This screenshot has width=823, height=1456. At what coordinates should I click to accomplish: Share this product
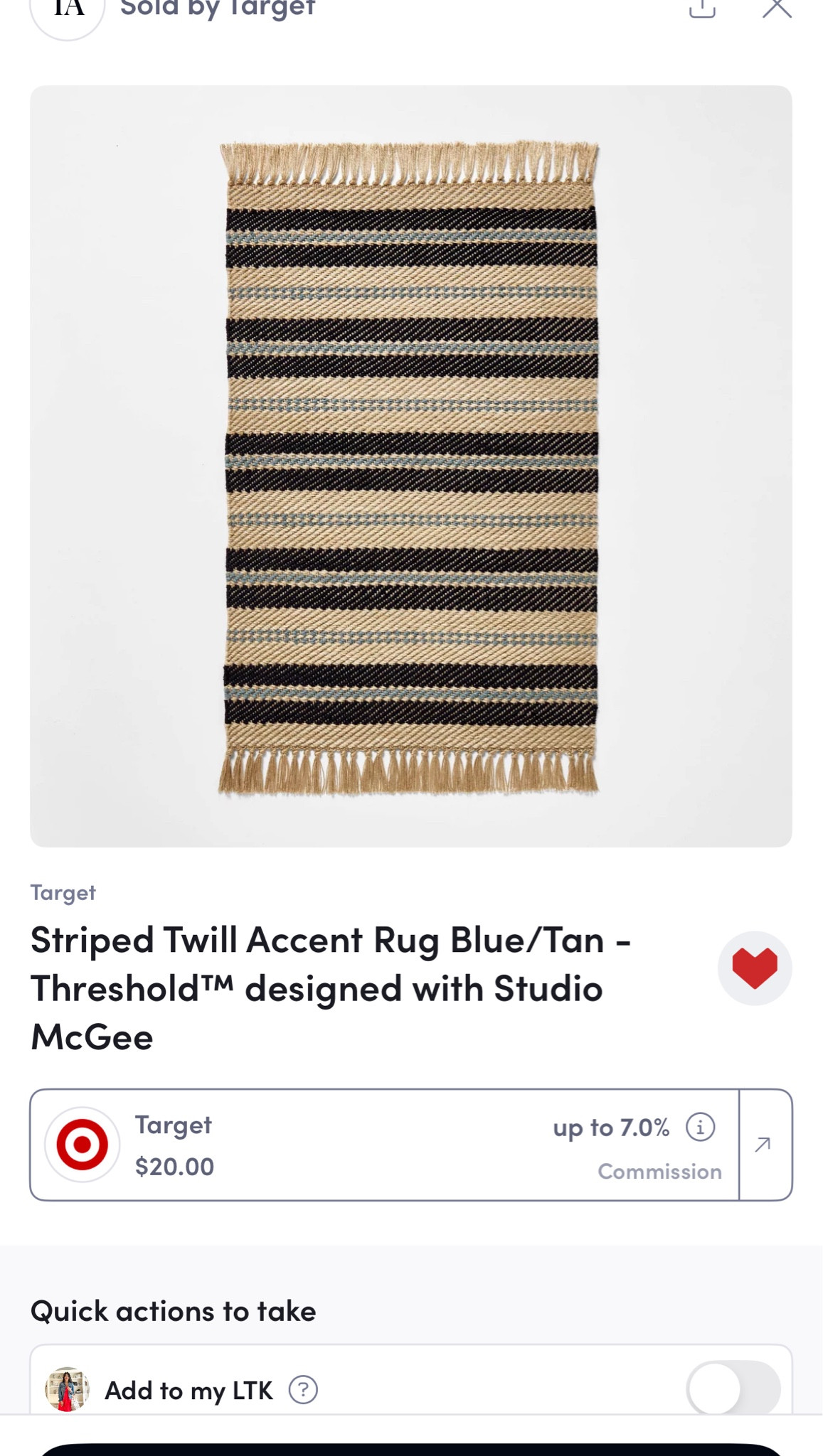[702, 9]
